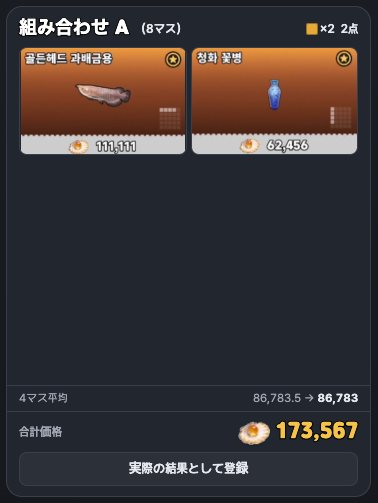The image size is (378, 503).
Task: Open the 청화 꽃병 vase card
Action: point(274,101)
